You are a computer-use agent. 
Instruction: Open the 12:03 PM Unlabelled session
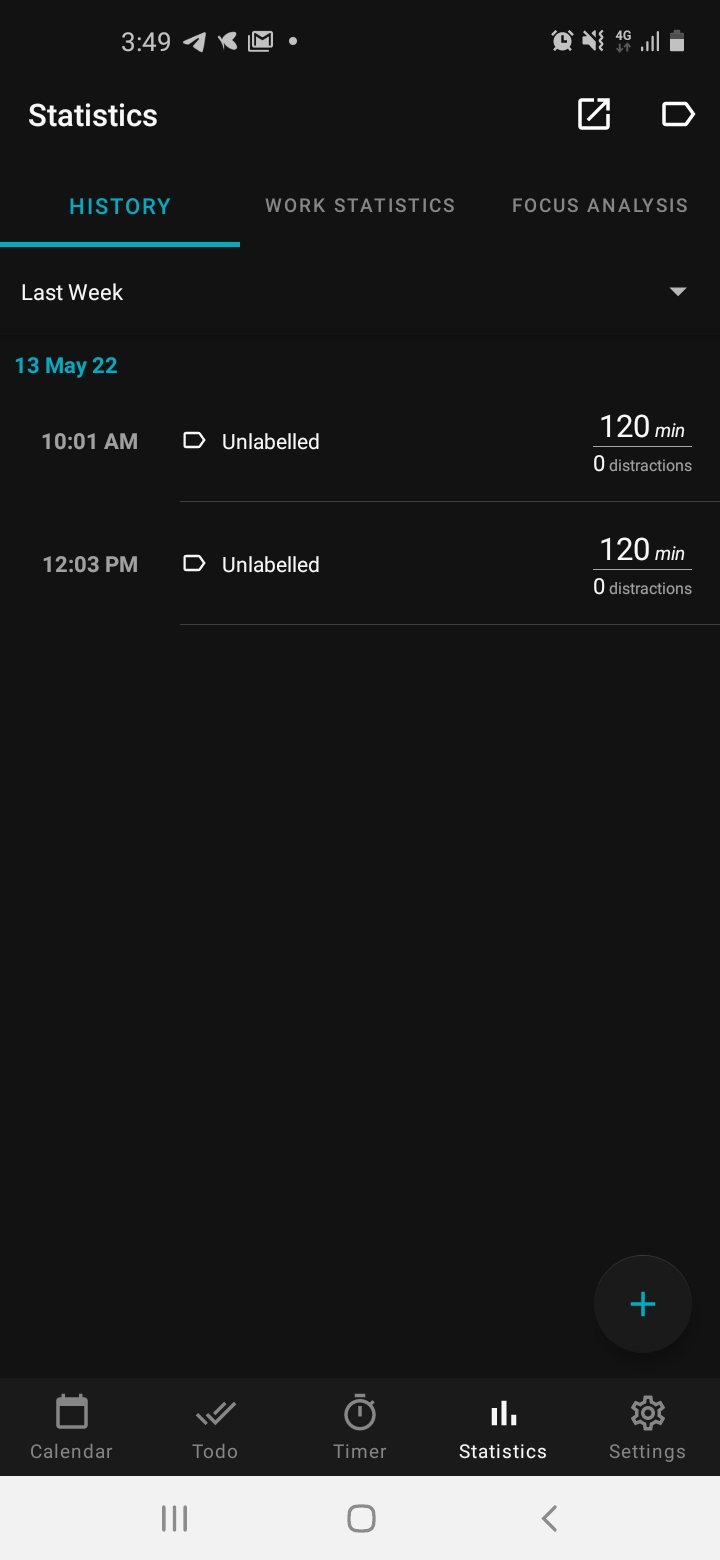360,564
